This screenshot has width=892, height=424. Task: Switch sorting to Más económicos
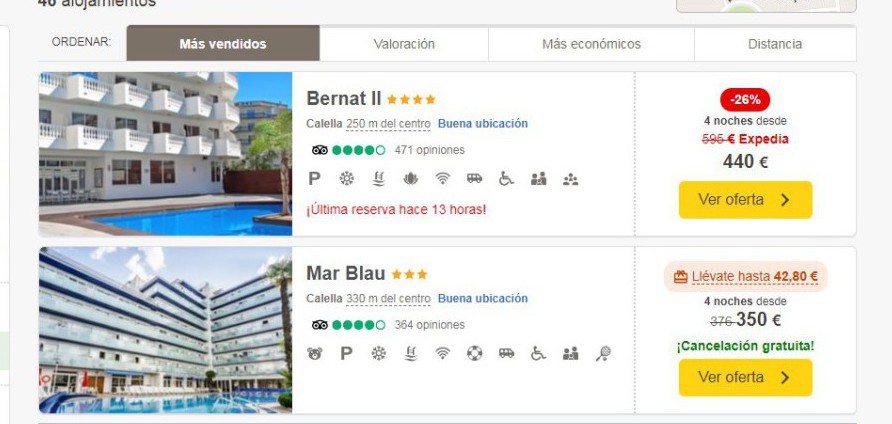tap(591, 44)
